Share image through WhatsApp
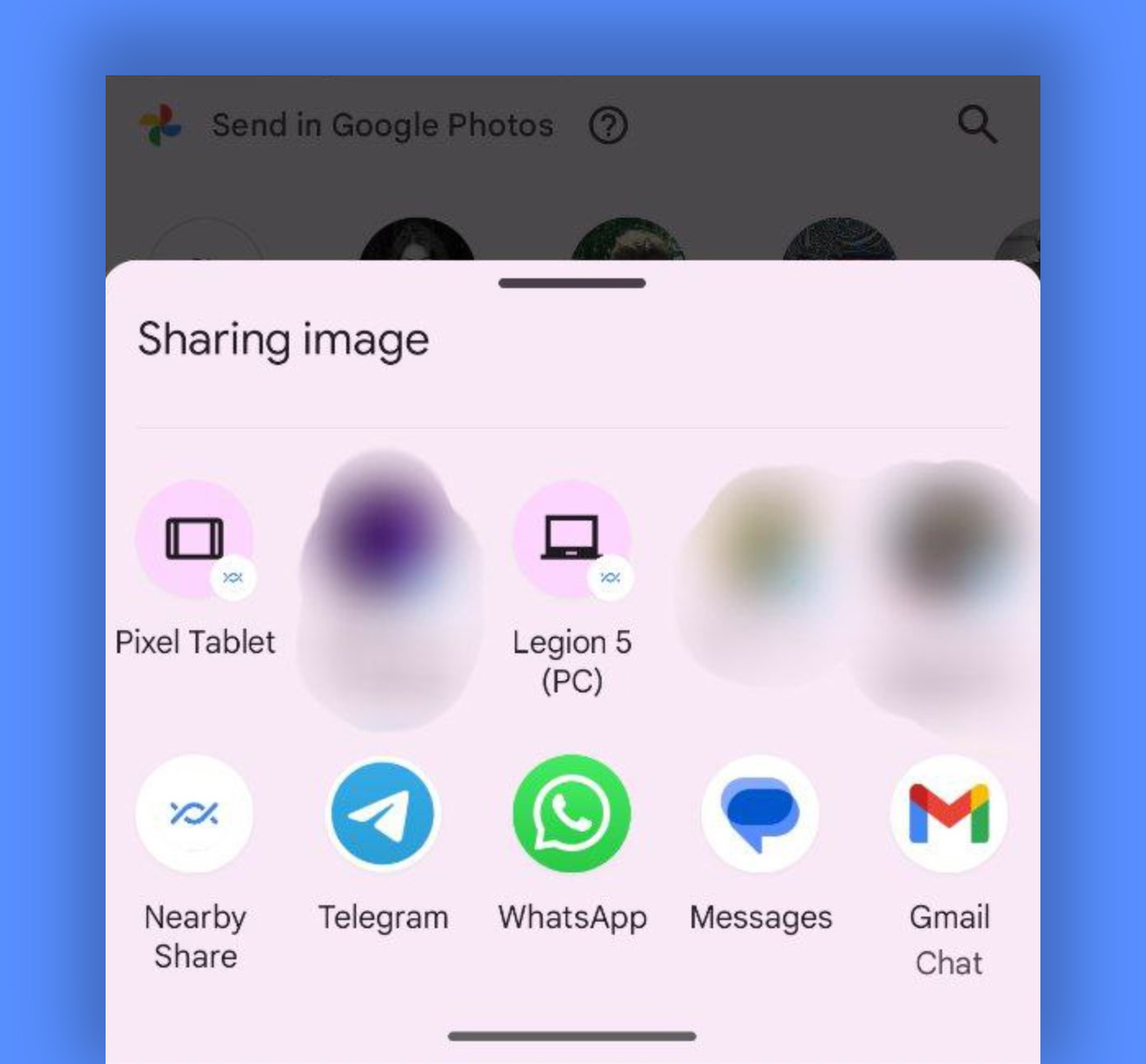This screenshot has width=1146, height=1064. [x=571, y=814]
